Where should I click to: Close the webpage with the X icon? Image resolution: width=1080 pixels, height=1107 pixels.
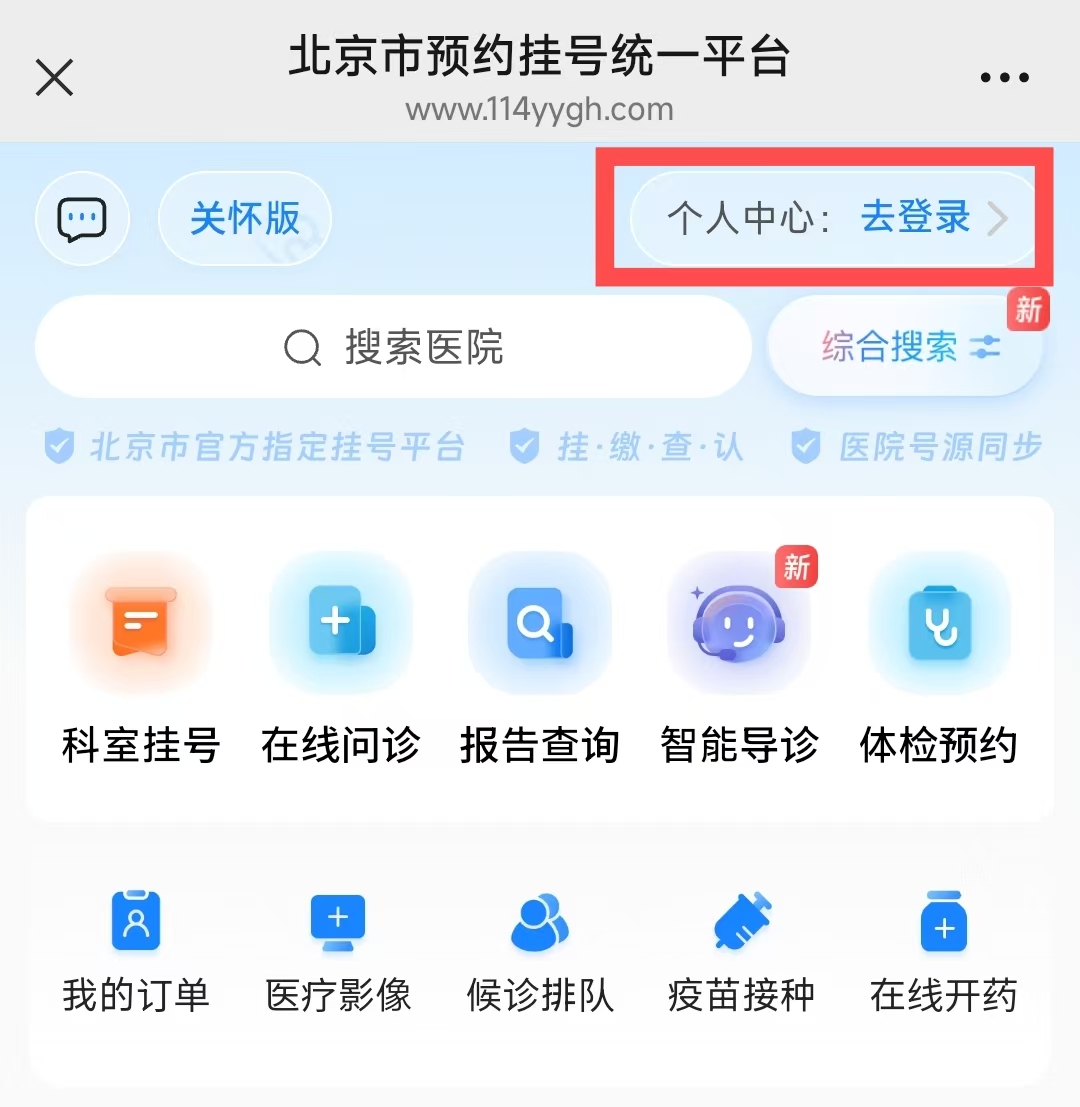54,77
